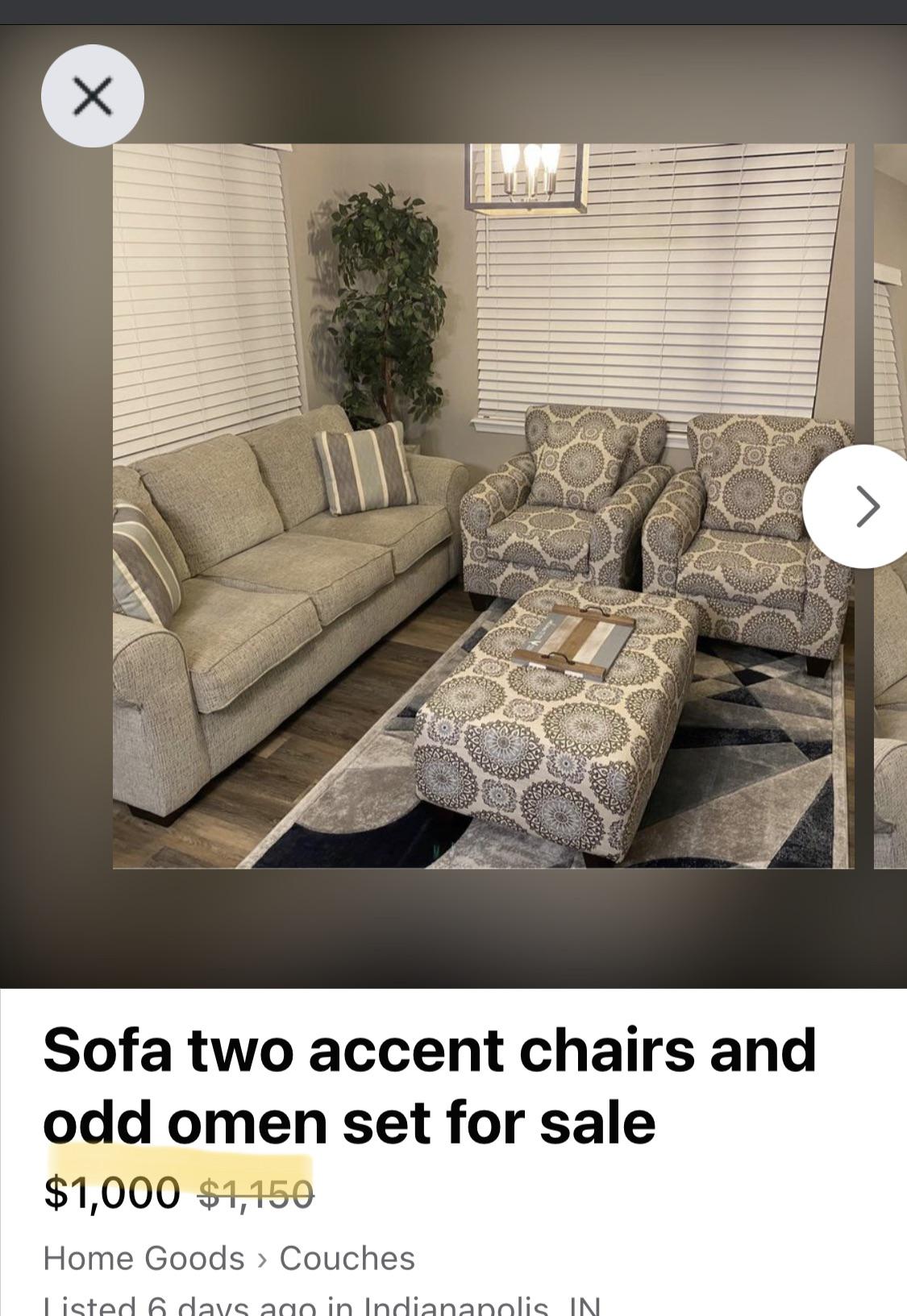Click the 'odd omen set for sale' line
The width and height of the screenshot is (907, 1316).
pos(351,1120)
